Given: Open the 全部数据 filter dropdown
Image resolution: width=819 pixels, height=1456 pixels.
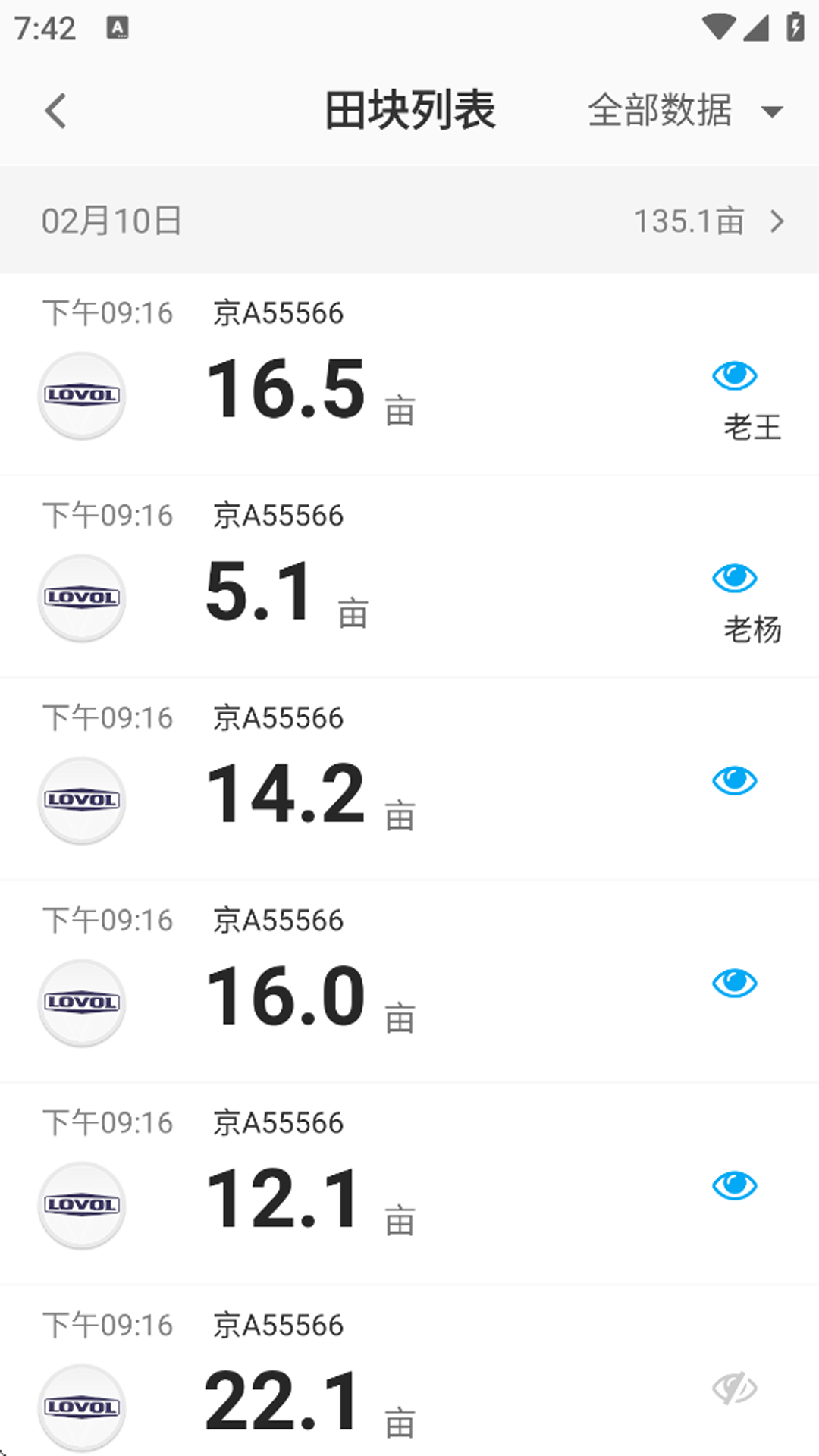Looking at the screenshot, I should [x=684, y=111].
